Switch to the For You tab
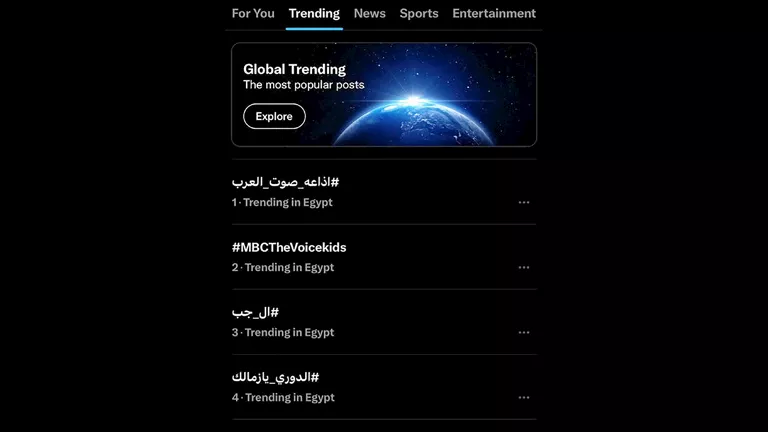768x432 pixels. tap(253, 14)
